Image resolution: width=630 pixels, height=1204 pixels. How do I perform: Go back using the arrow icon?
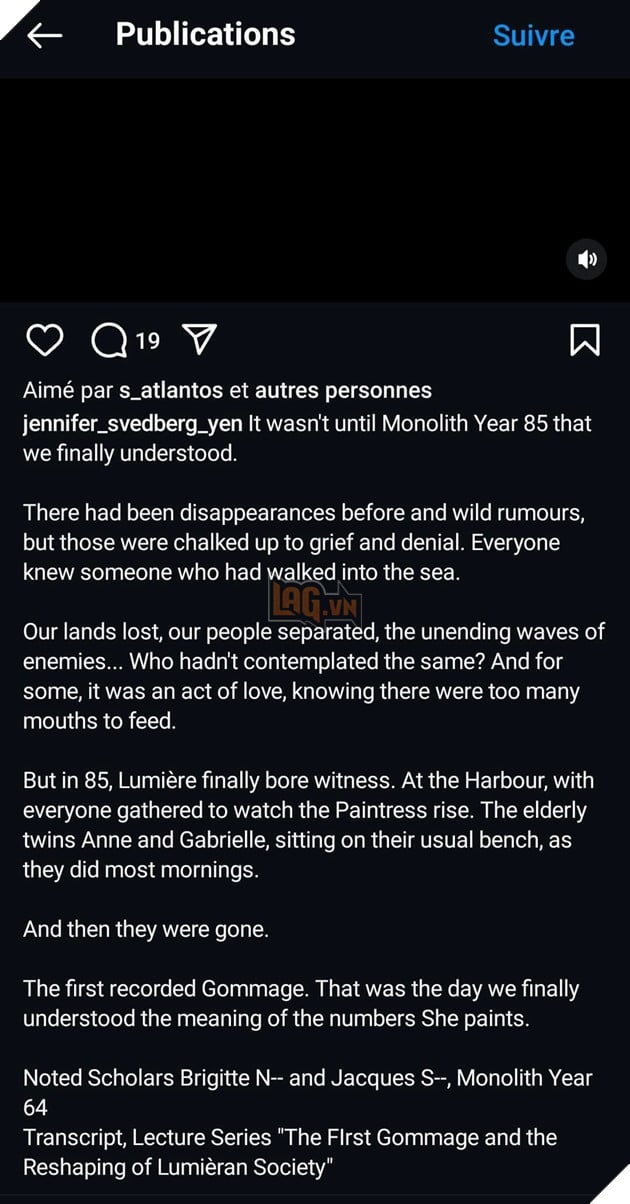44,36
